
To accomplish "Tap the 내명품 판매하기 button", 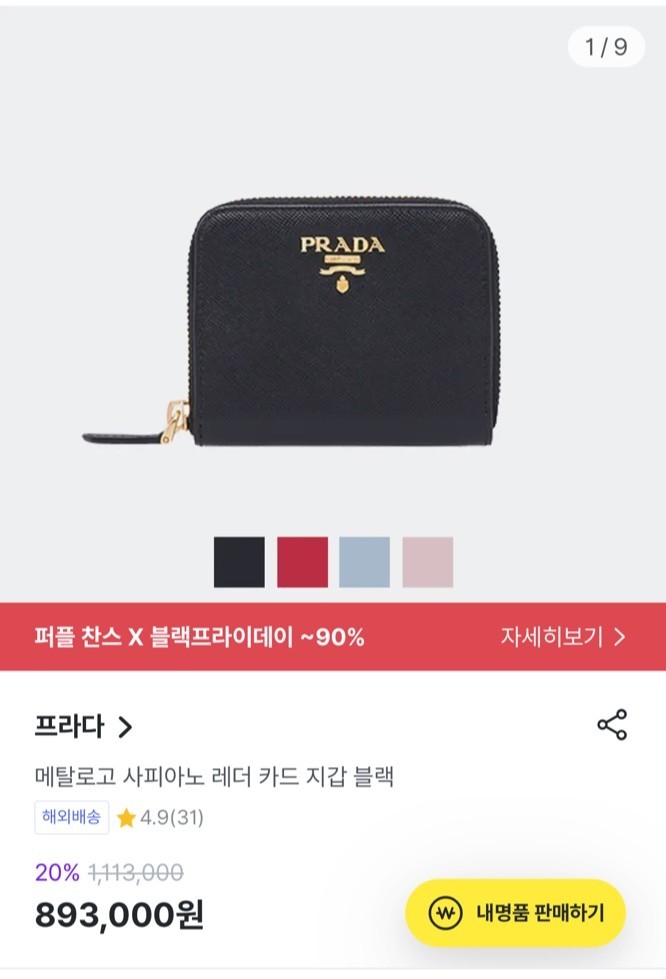I will [x=515, y=912].
